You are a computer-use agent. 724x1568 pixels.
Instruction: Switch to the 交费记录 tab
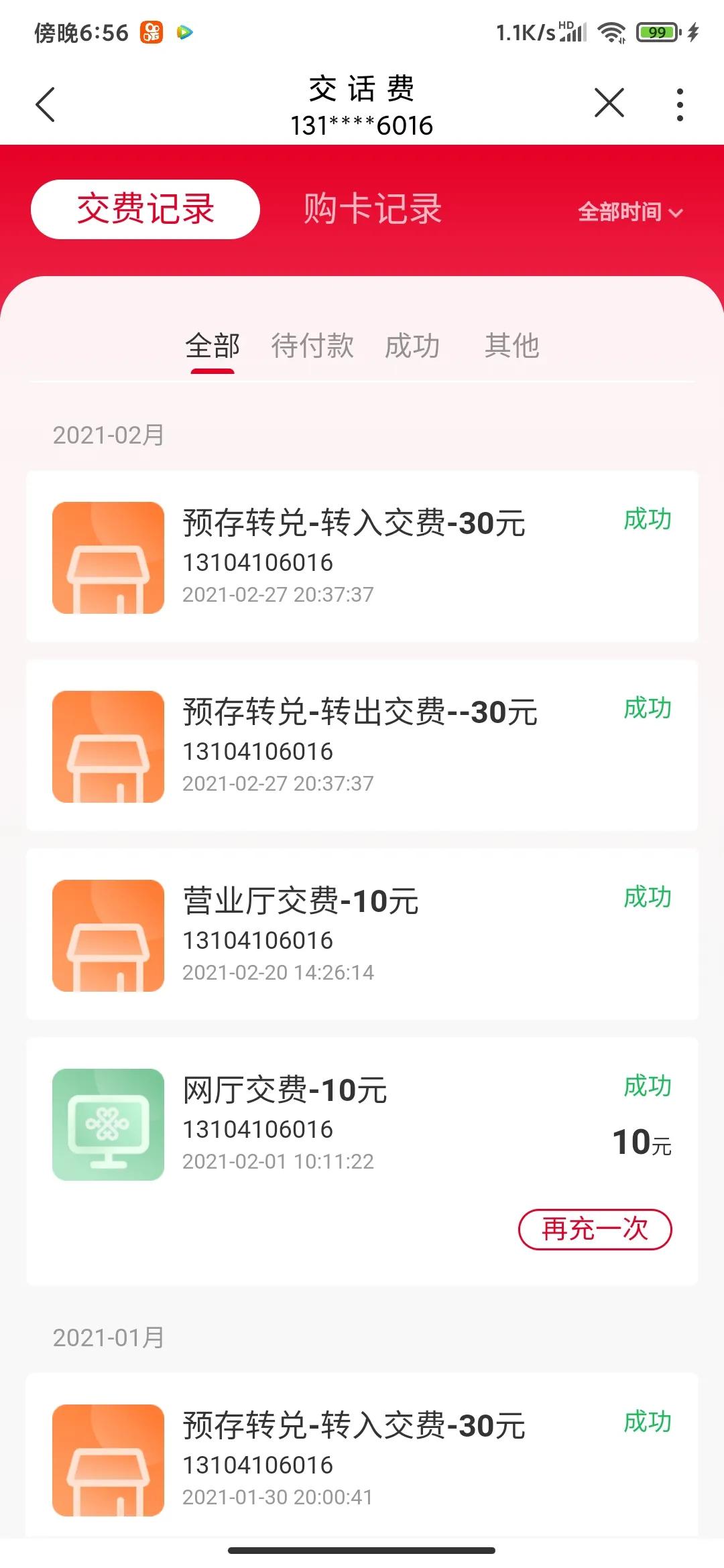click(146, 209)
